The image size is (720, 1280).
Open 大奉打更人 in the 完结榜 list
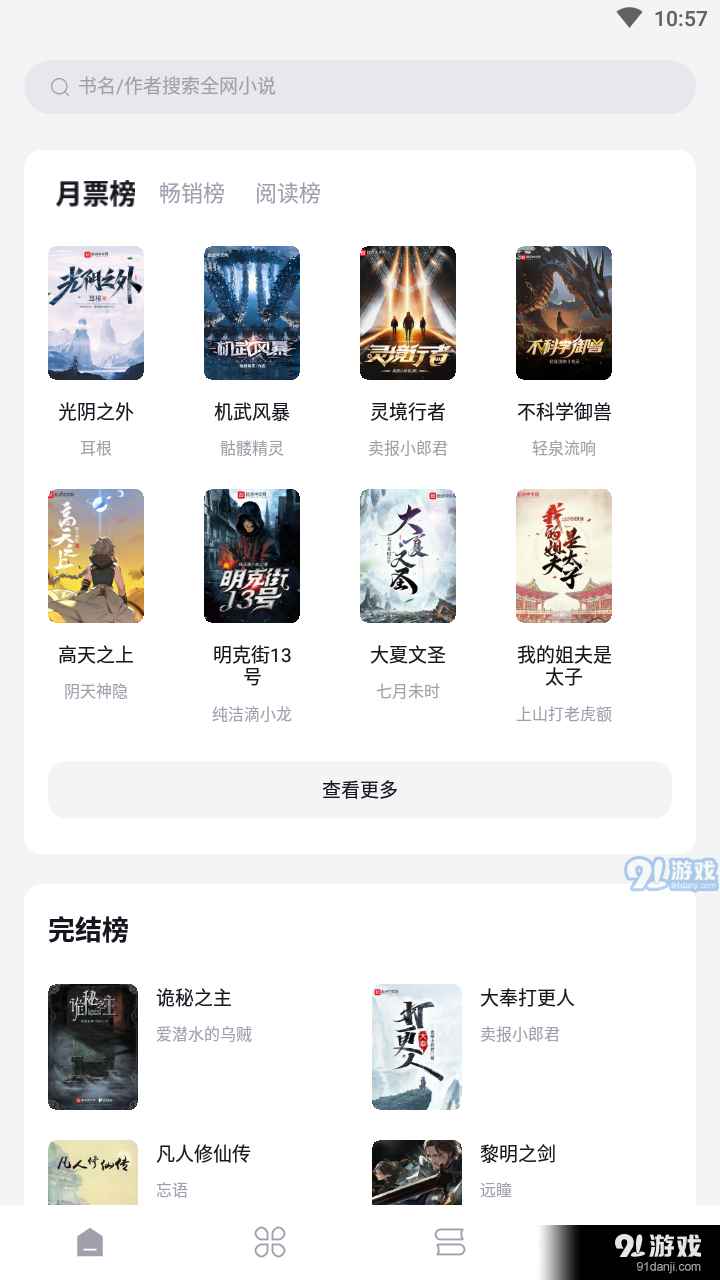pyautogui.click(x=417, y=1046)
